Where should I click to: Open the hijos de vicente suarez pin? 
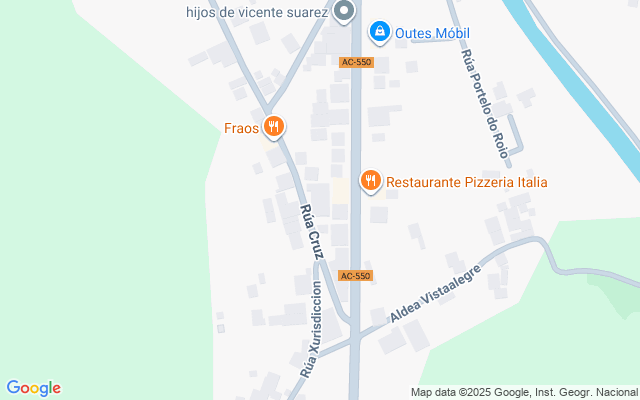[344, 13]
